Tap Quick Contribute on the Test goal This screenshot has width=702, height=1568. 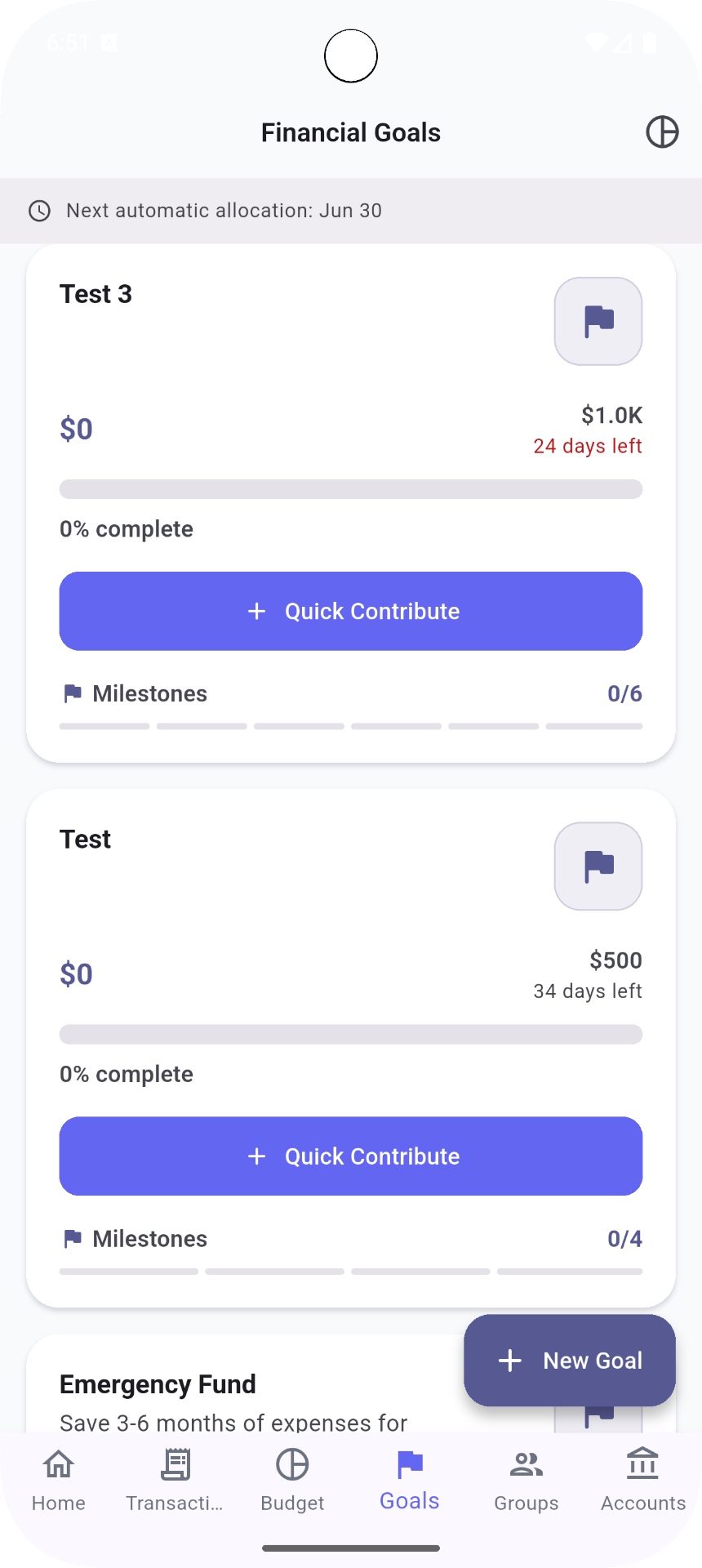(x=350, y=1156)
